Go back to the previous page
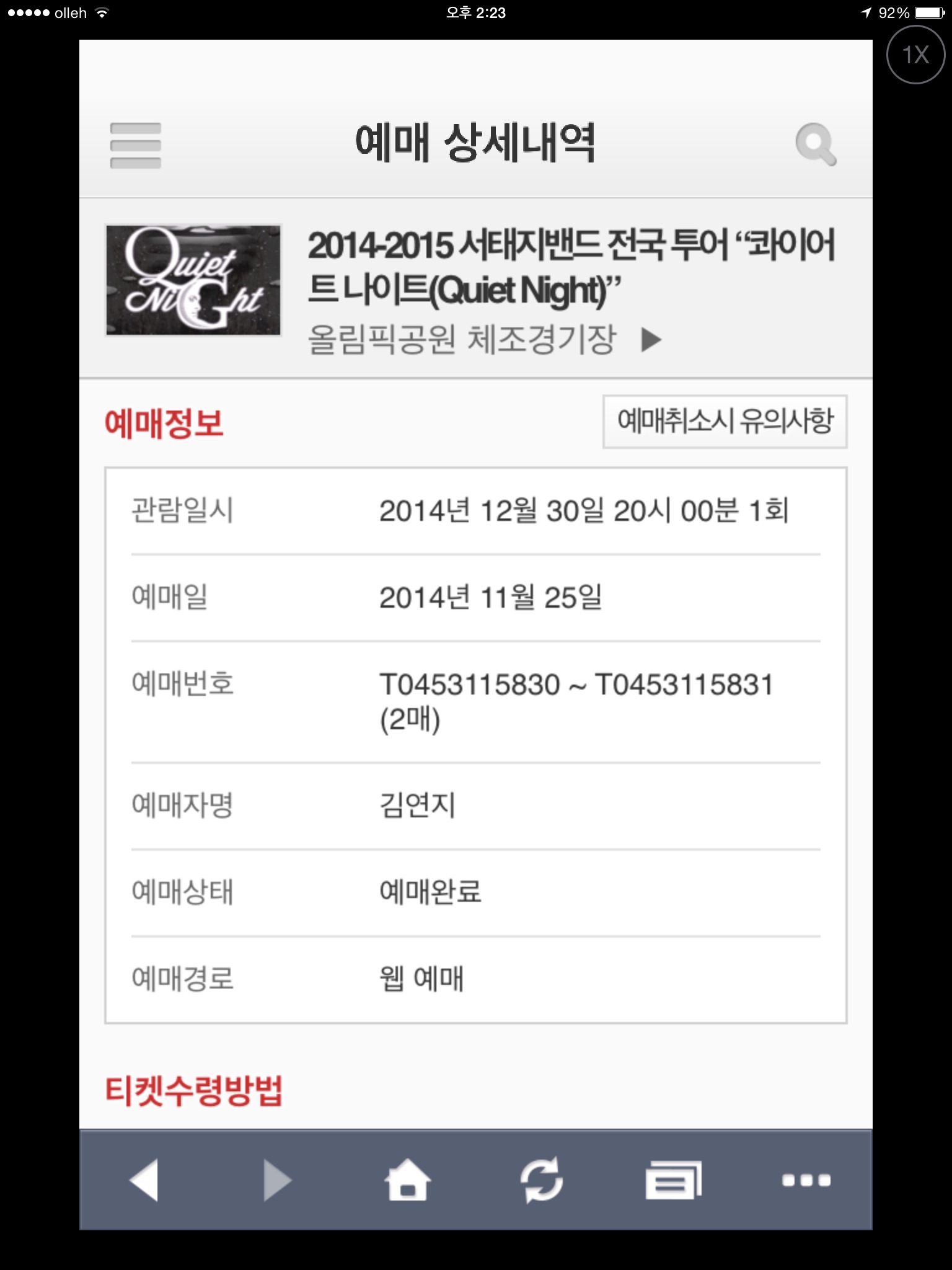 point(144,1179)
